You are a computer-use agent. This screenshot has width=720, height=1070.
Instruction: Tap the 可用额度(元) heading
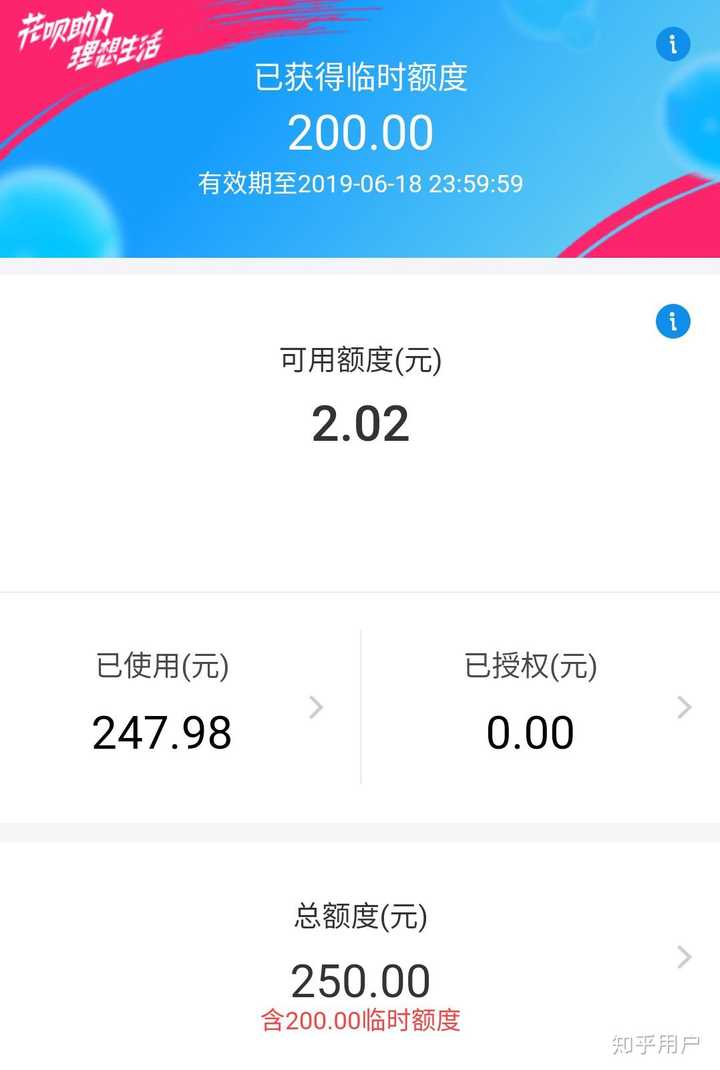point(360,362)
